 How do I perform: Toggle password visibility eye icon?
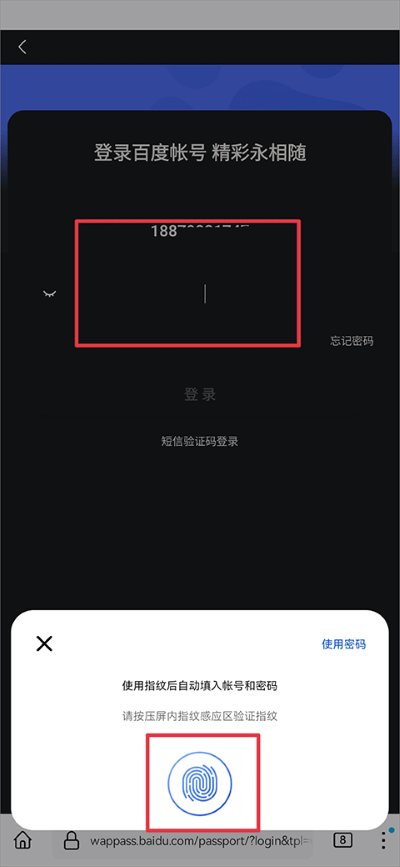tap(50, 294)
